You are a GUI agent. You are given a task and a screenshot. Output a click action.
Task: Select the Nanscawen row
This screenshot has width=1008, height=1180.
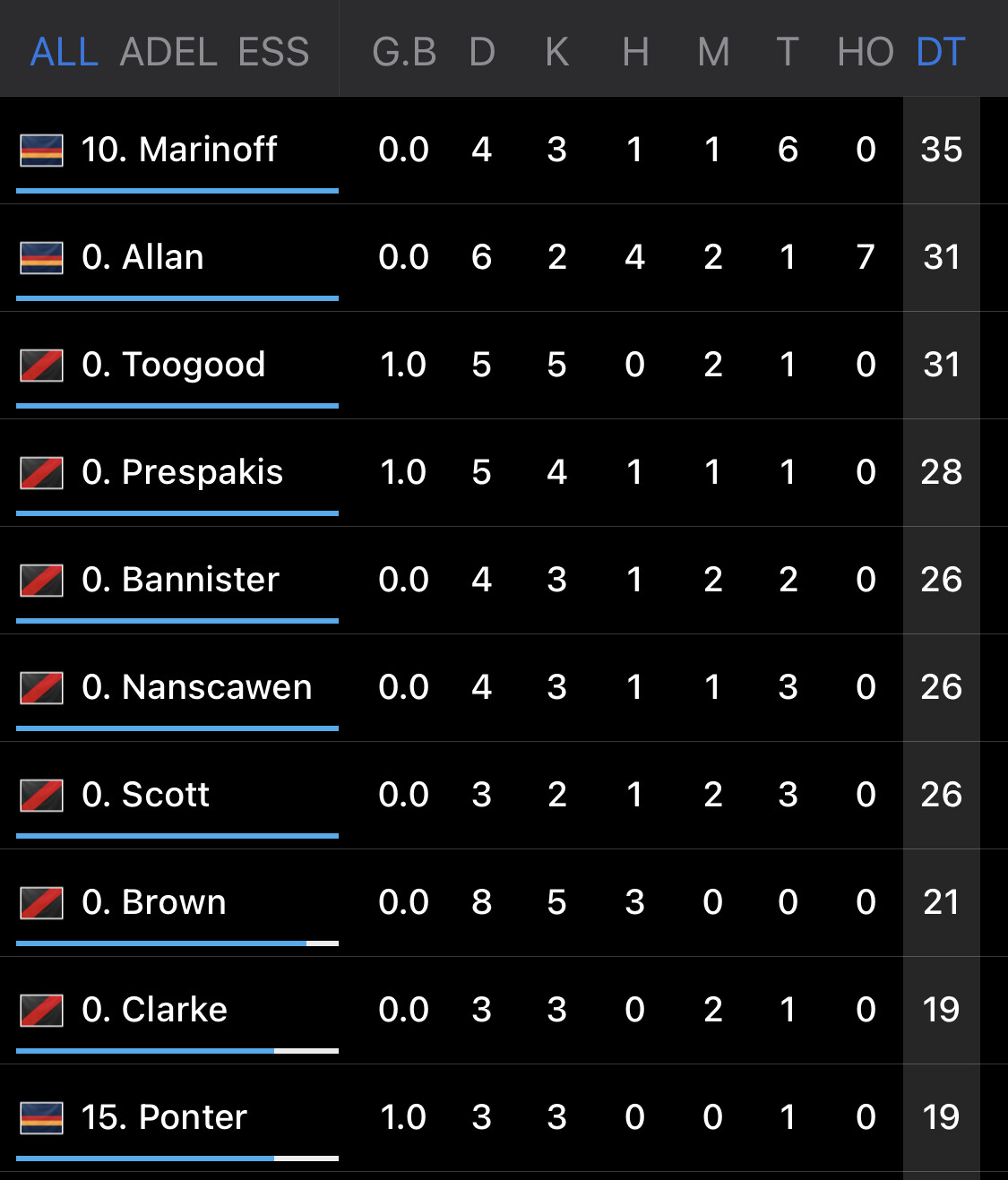(x=196, y=687)
